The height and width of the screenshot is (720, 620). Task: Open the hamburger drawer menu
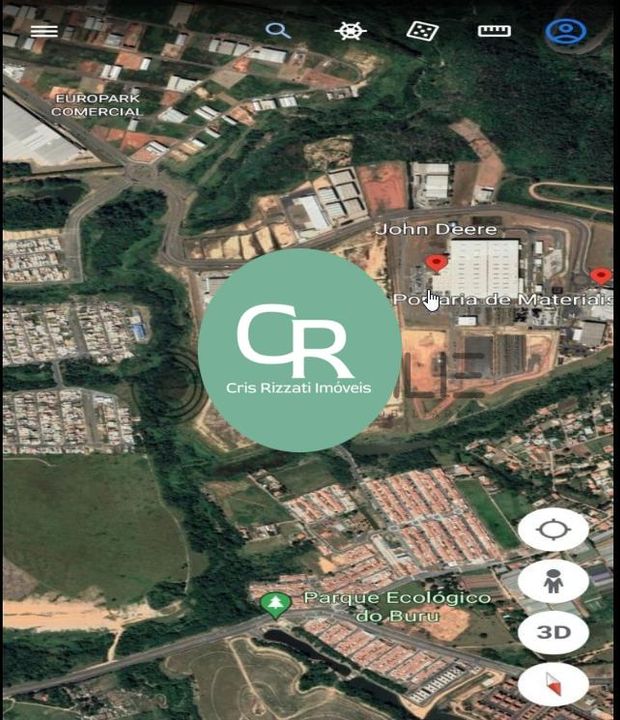pos(43,30)
